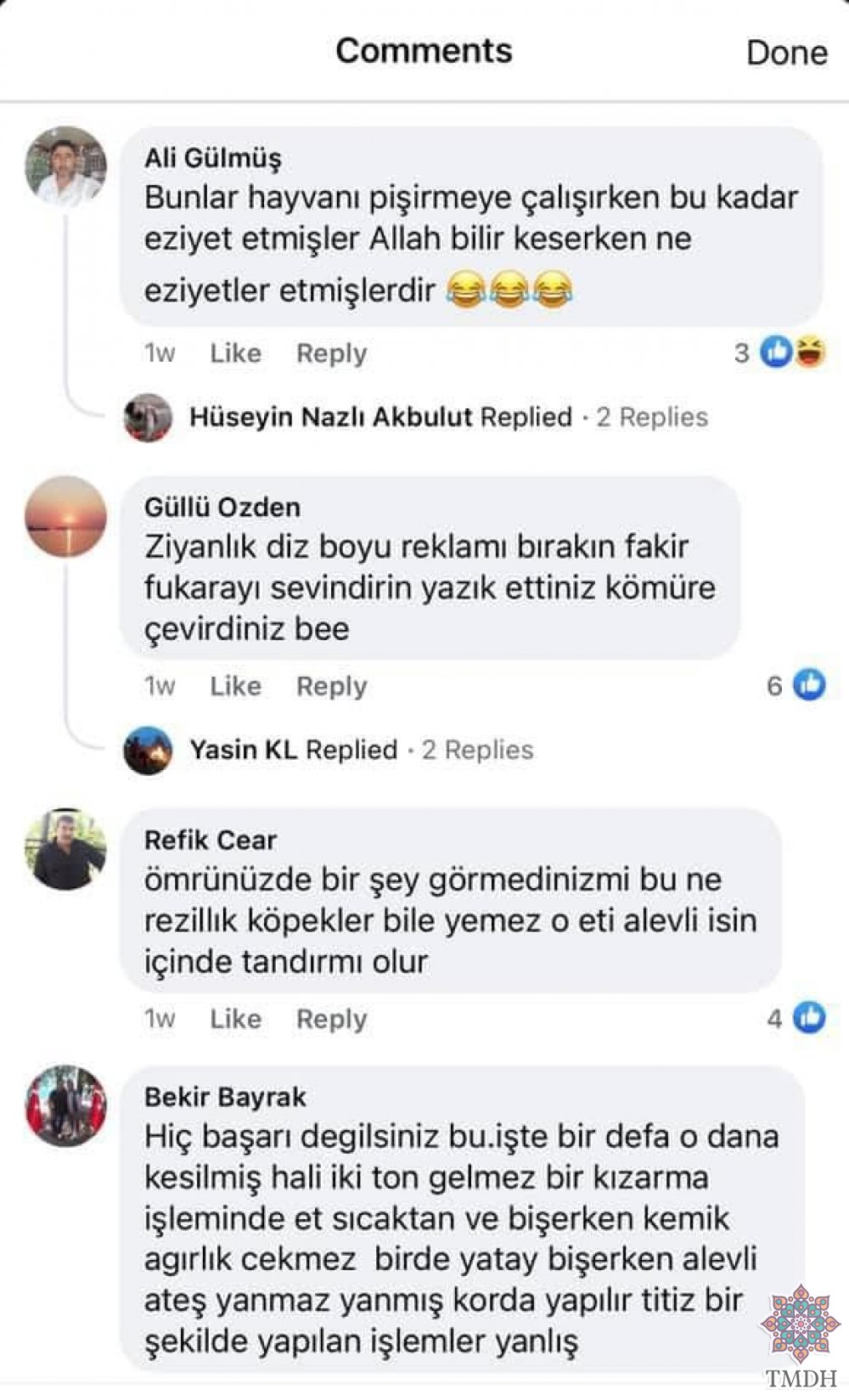Viewport: 849px width, 1400px height.
Task: Open Bekir Bayrak's profile name
Action: (225, 1097)
